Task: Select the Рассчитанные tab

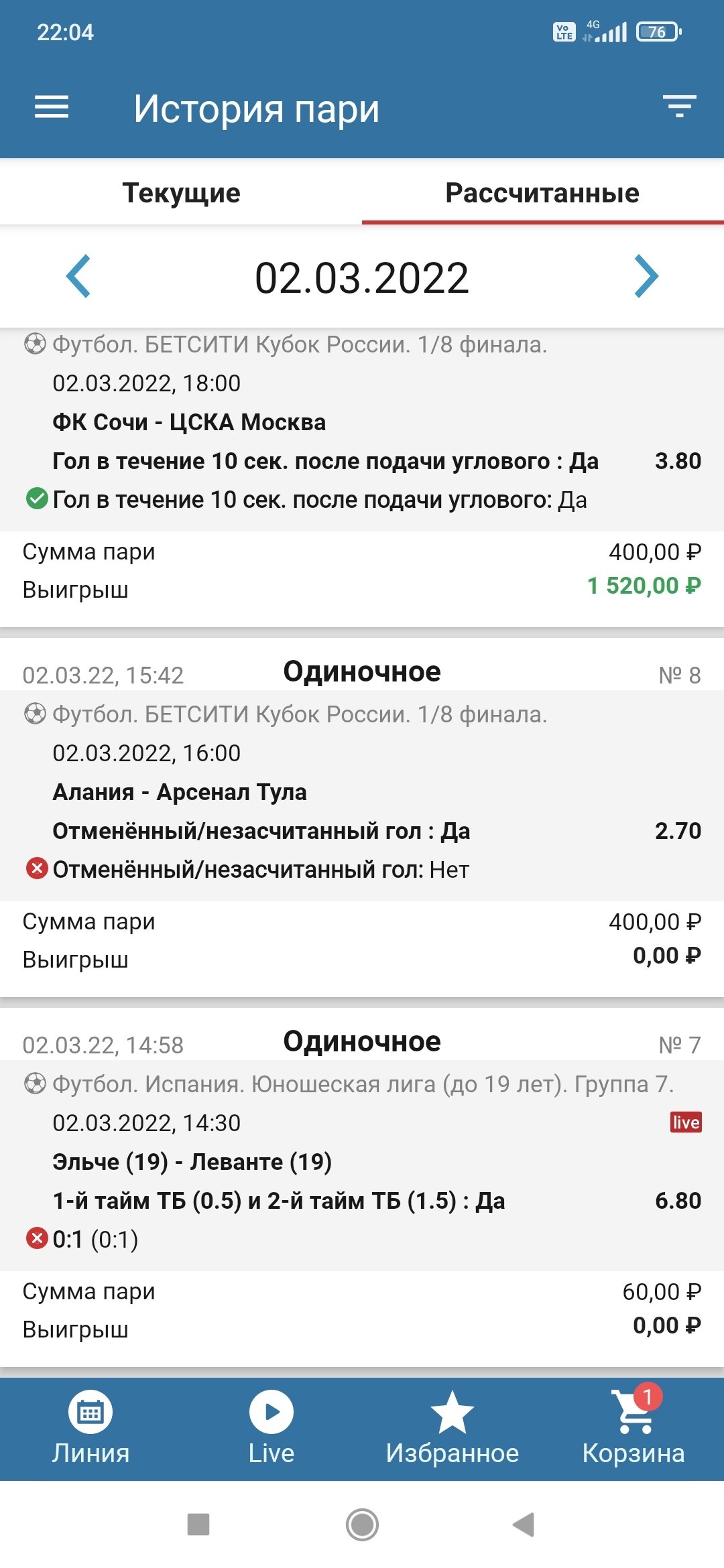Action: [542, 193]
